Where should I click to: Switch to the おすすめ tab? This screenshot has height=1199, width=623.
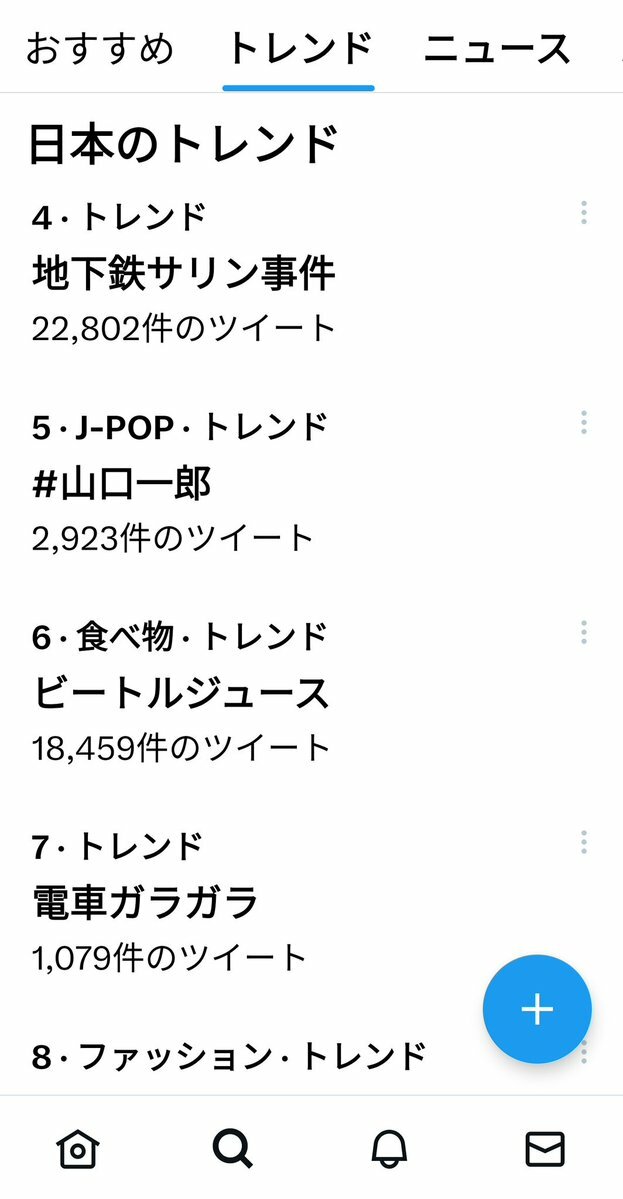(99, 48)
